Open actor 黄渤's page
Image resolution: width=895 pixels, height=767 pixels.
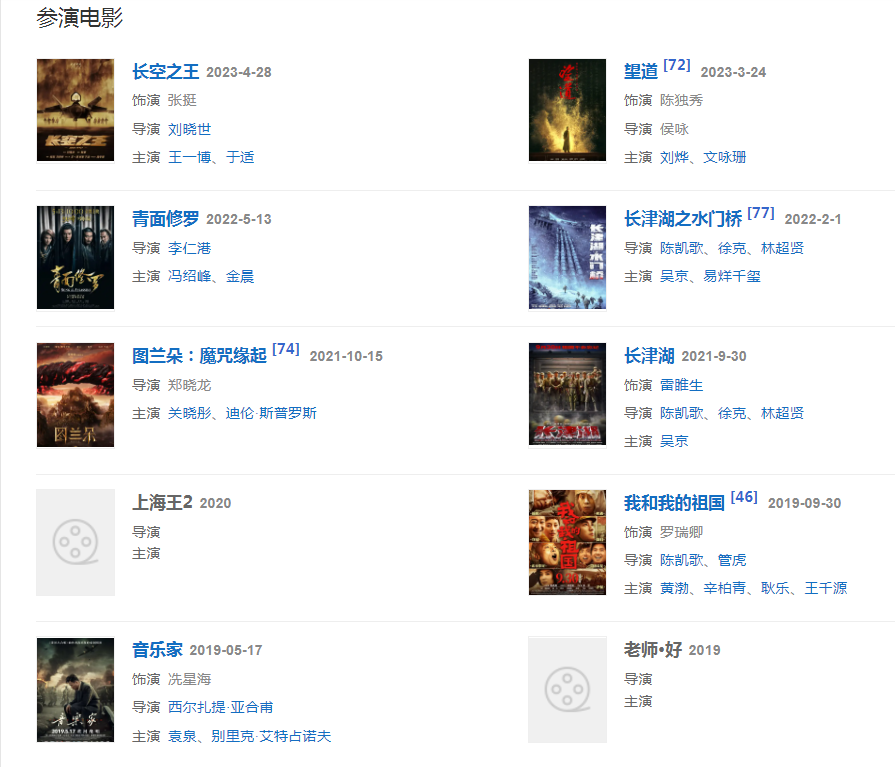[674, 588]
